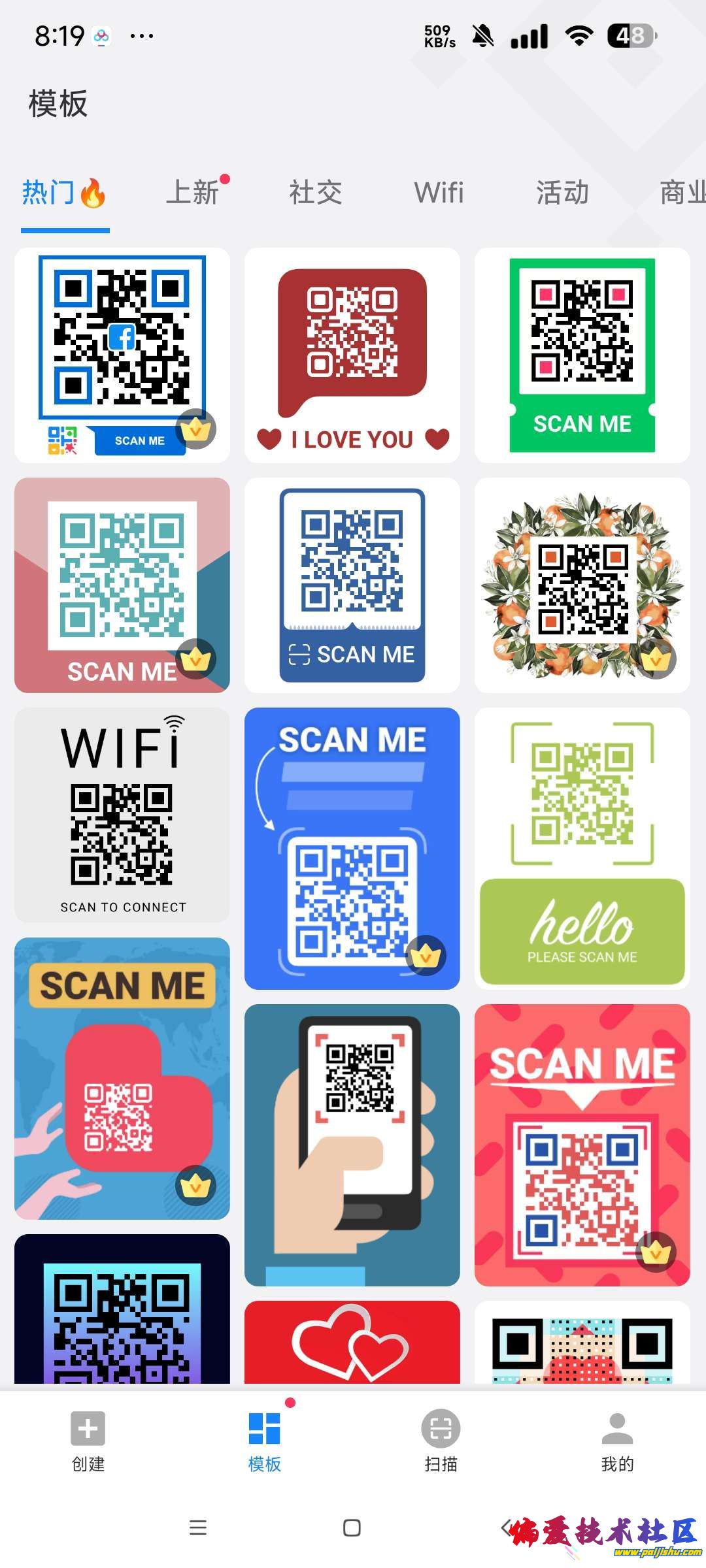Viewport: 706px width, 1568px height.
Task: Switch to the 上新 tab
Action: click(x=193, y=193)
